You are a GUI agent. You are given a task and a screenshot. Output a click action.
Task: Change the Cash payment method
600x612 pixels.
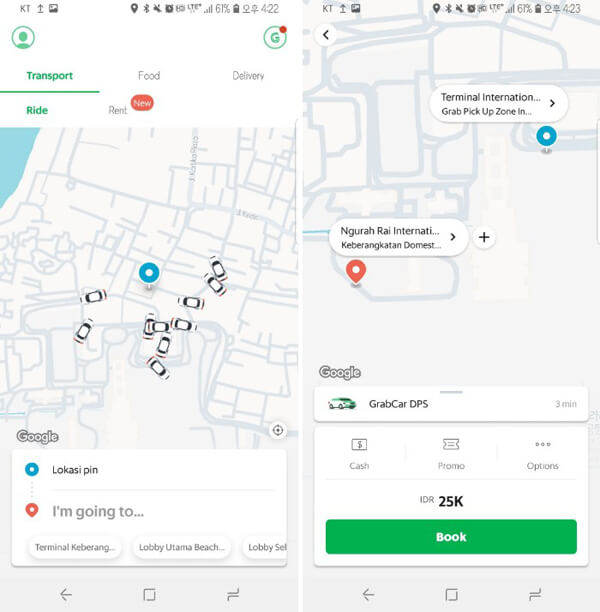click(359, 453)
